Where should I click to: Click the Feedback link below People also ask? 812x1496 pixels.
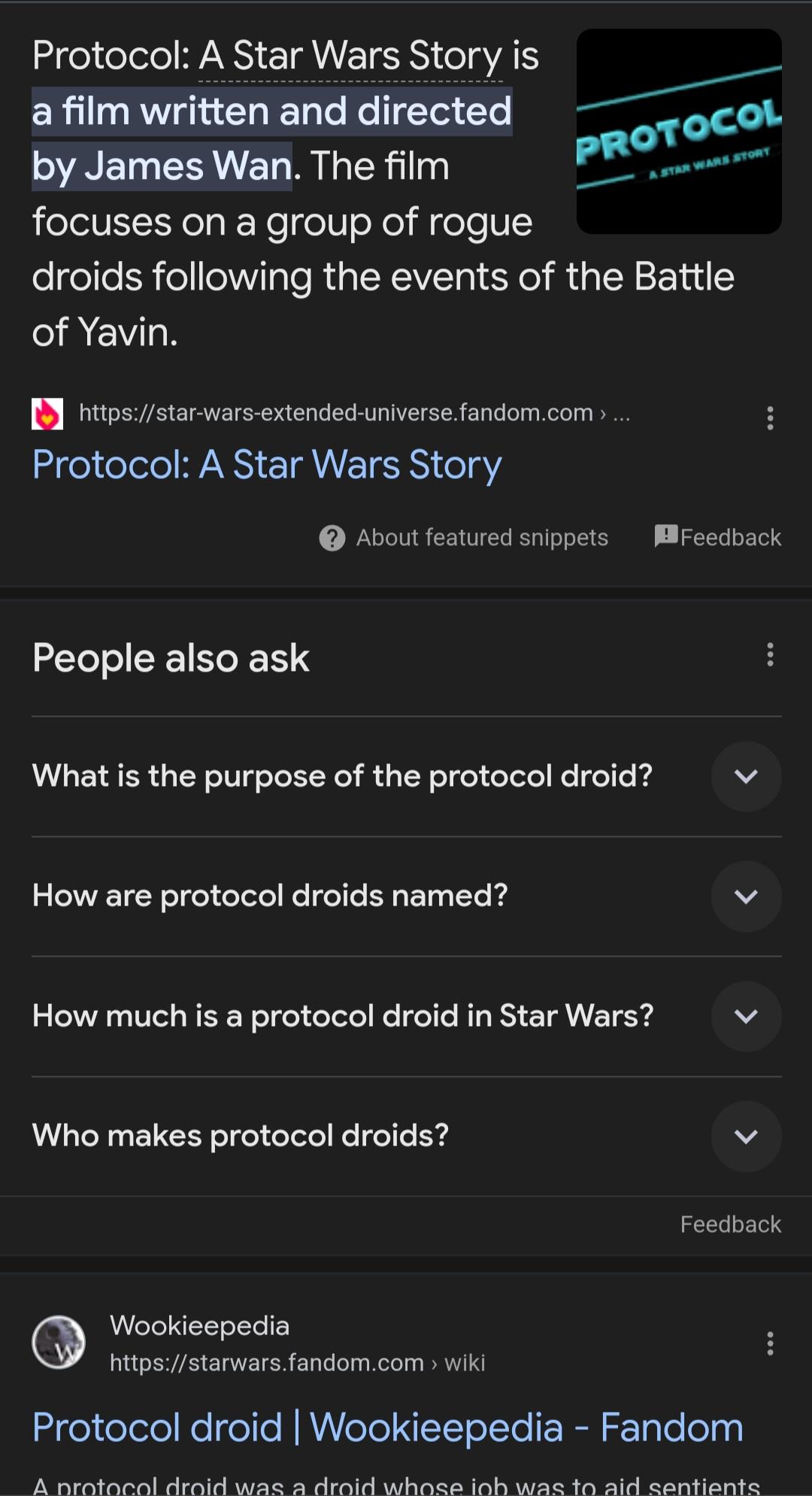tap(730, 1224)
